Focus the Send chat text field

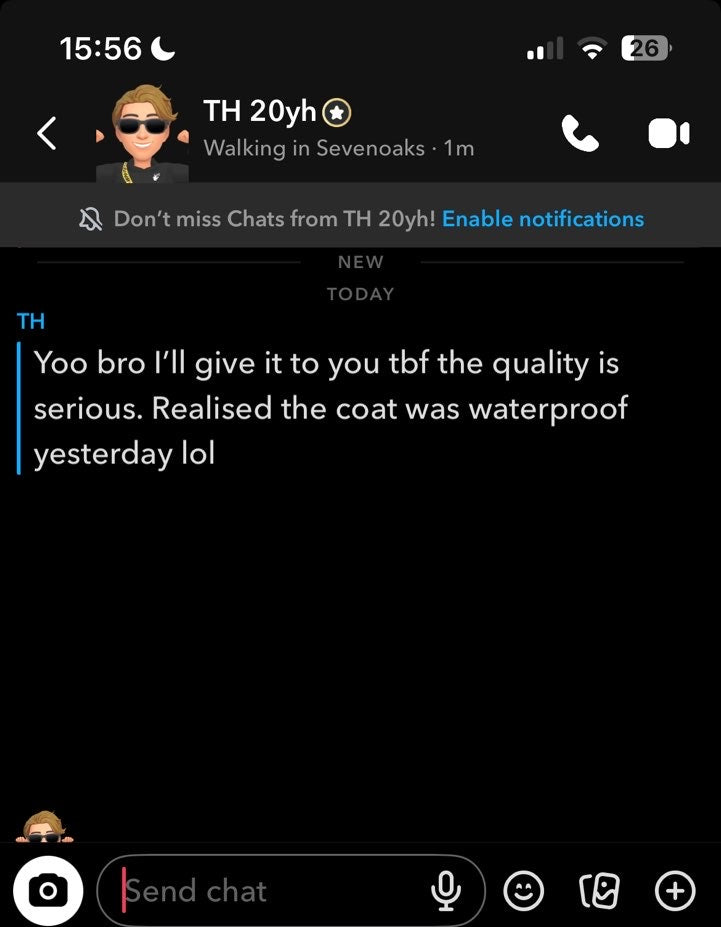pyautogui.click(x=270, y=890)
